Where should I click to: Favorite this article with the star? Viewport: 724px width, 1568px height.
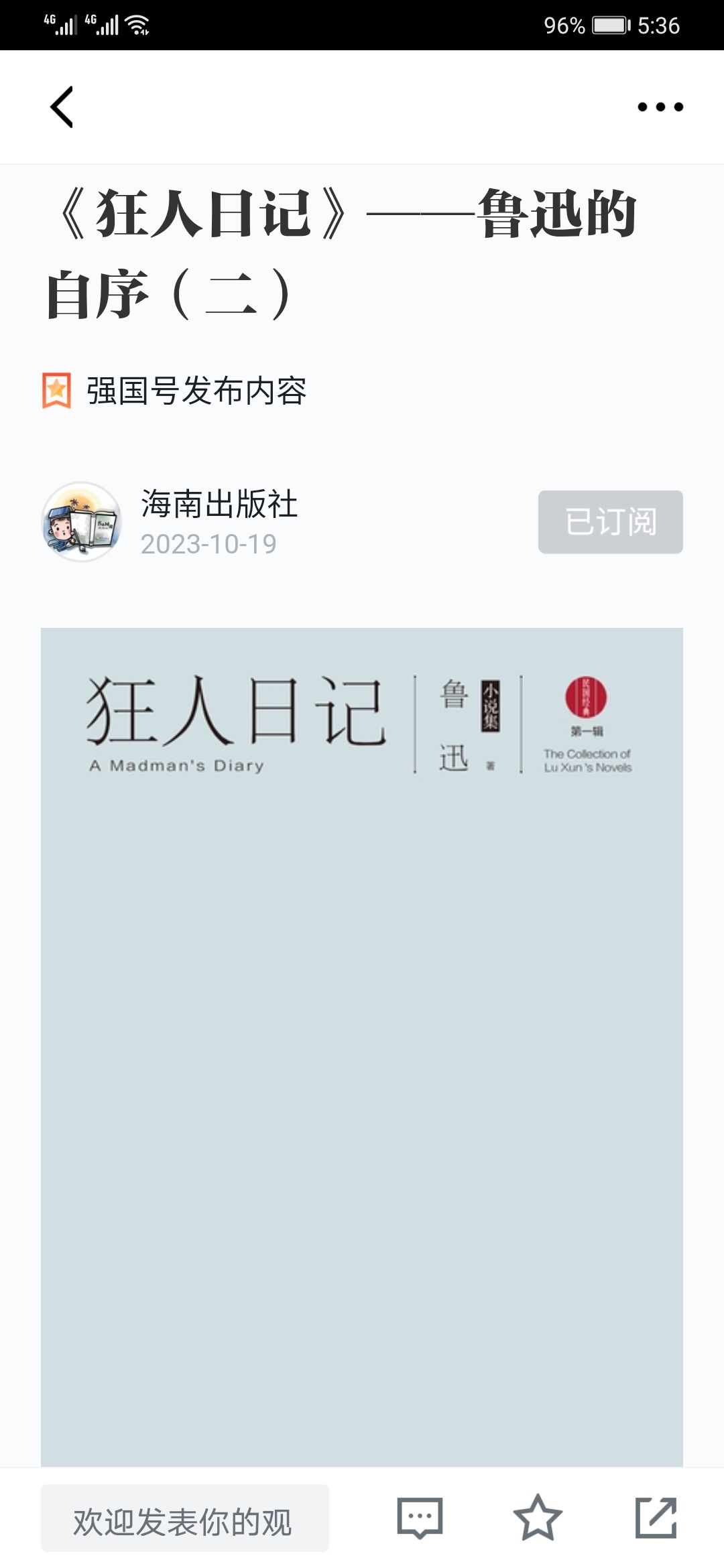537,1518
